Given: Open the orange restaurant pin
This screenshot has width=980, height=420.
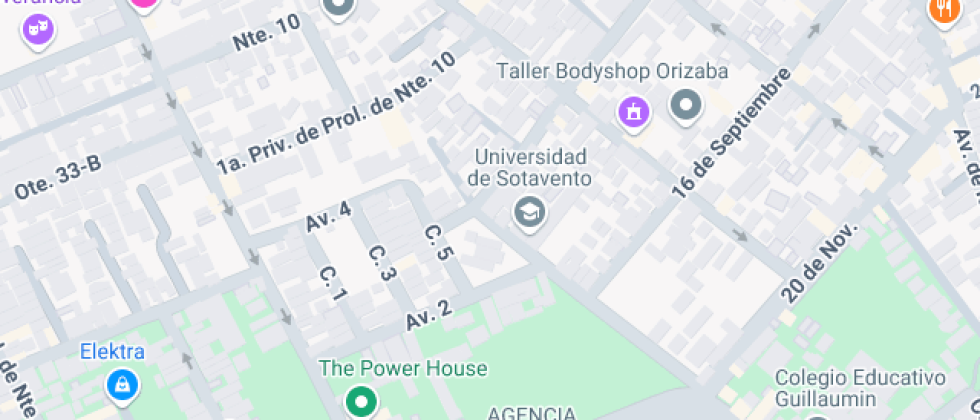Looking at the screenshot, I should [943, 10].
